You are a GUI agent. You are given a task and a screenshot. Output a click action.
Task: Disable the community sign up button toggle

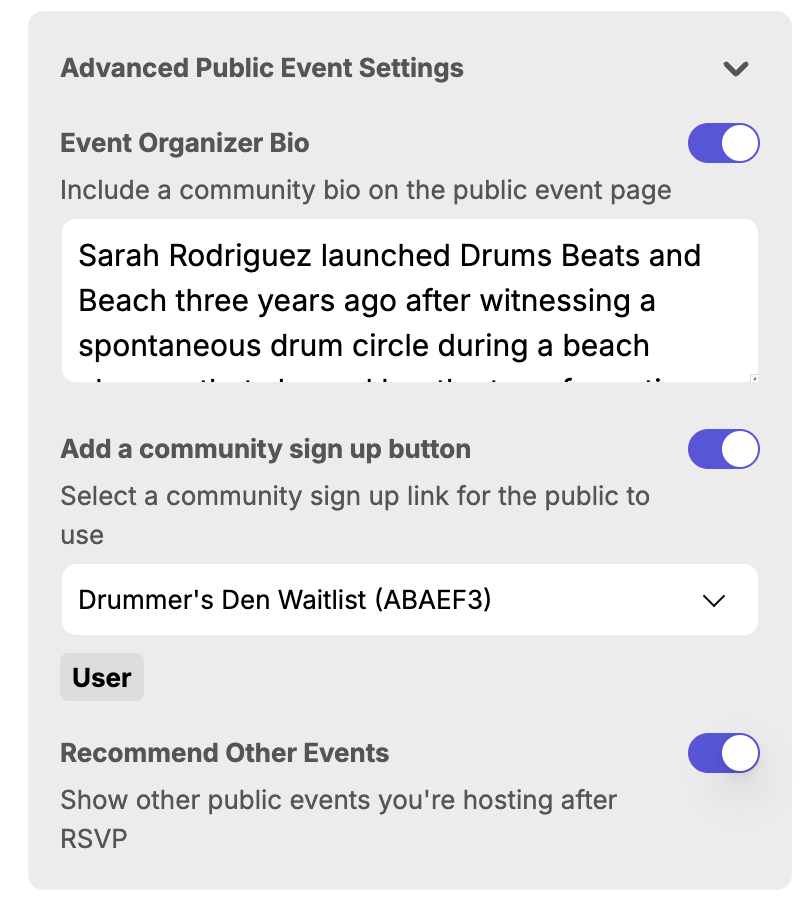[723, 449]
